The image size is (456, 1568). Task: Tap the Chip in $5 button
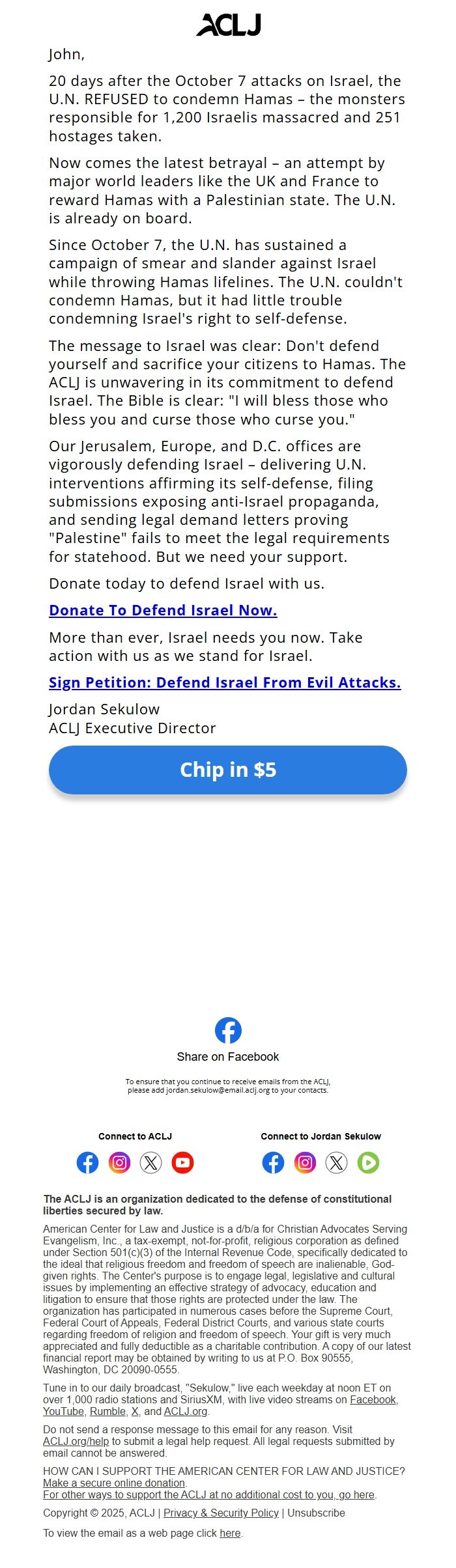pyautogui.click(x=228, y=770)
